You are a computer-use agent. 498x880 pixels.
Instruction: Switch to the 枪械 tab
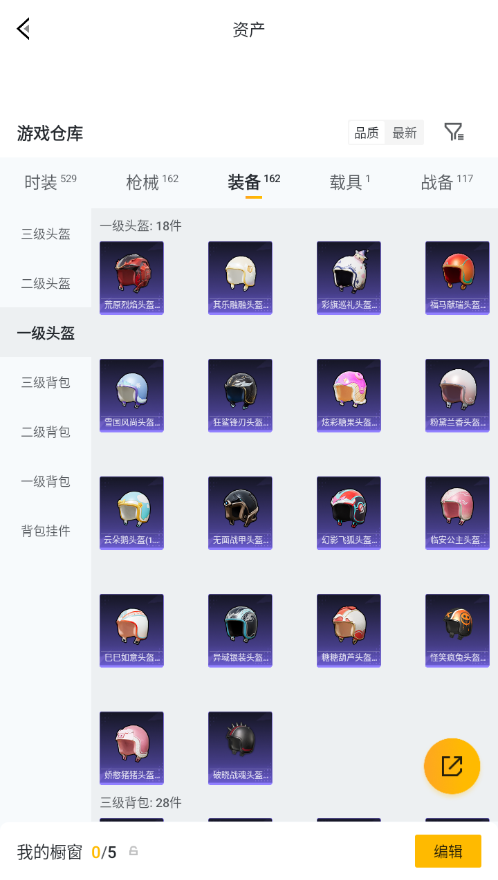(x=152, y=182)
